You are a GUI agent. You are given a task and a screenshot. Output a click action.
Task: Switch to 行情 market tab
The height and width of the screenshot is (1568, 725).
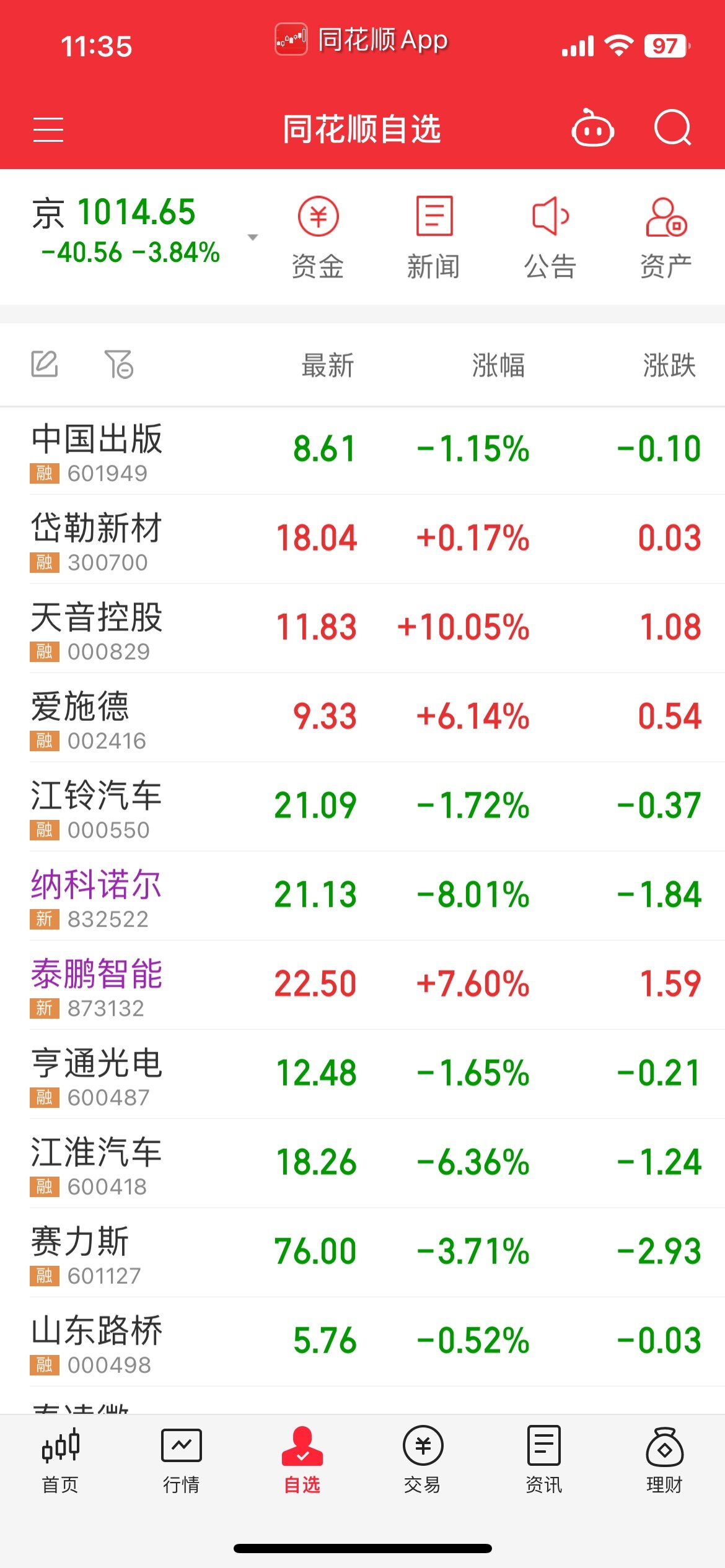tap(181, 1459)
